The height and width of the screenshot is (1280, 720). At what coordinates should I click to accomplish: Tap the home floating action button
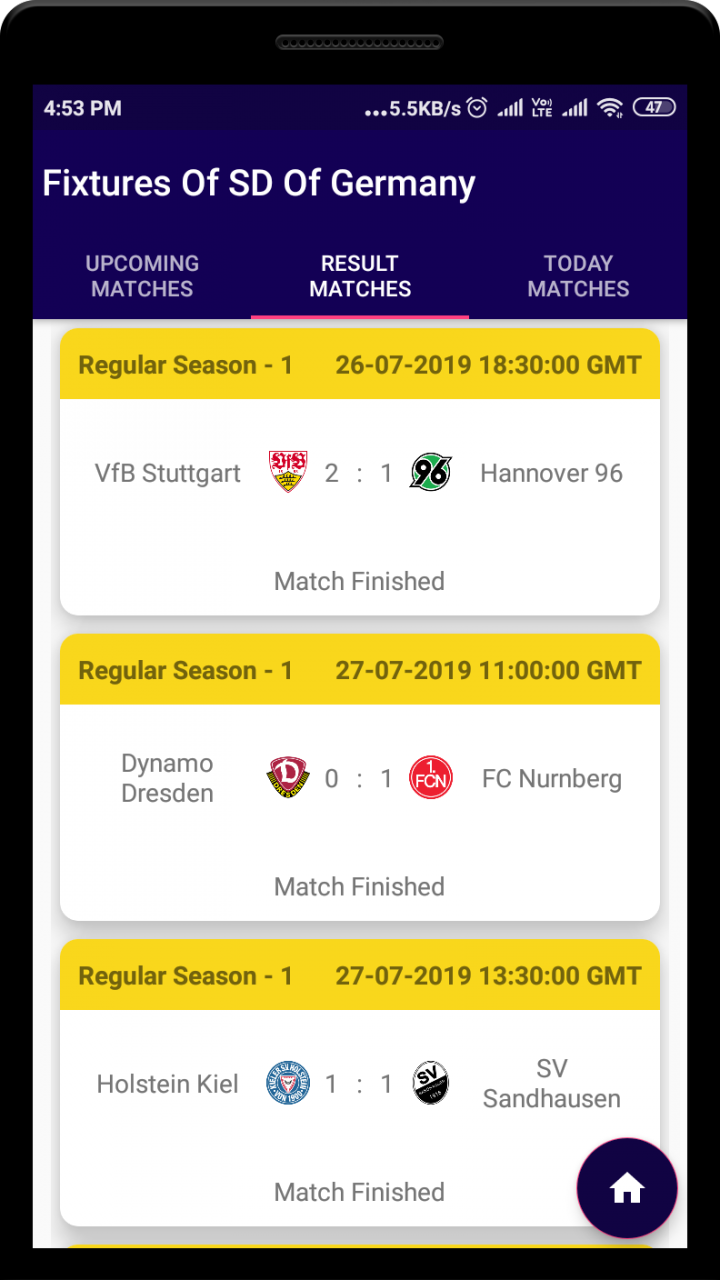point(627,1188)
